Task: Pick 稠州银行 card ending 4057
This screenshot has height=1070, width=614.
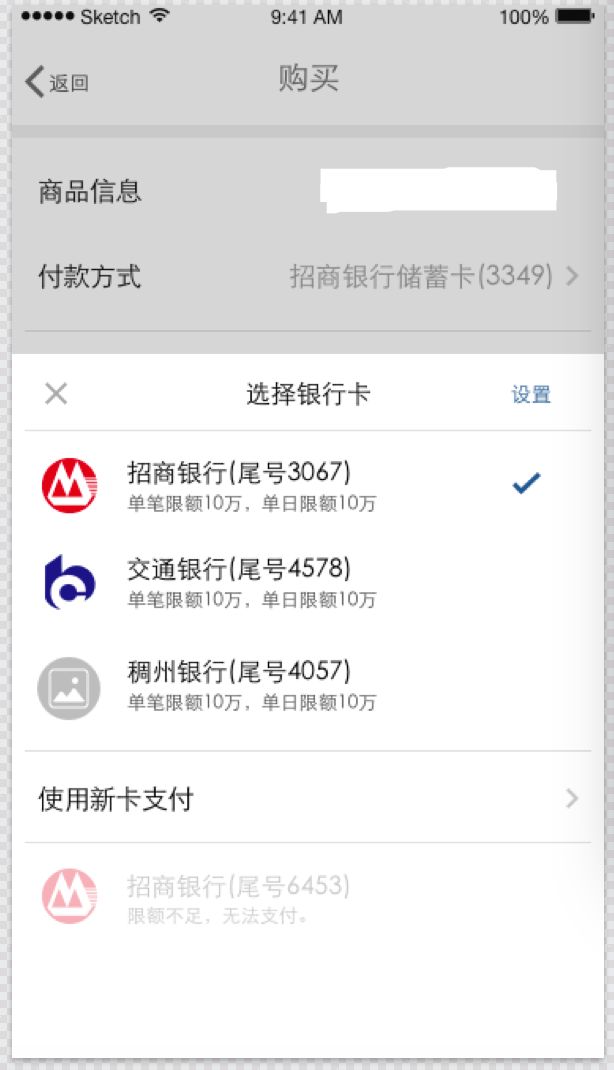Action: coord(308,686)
